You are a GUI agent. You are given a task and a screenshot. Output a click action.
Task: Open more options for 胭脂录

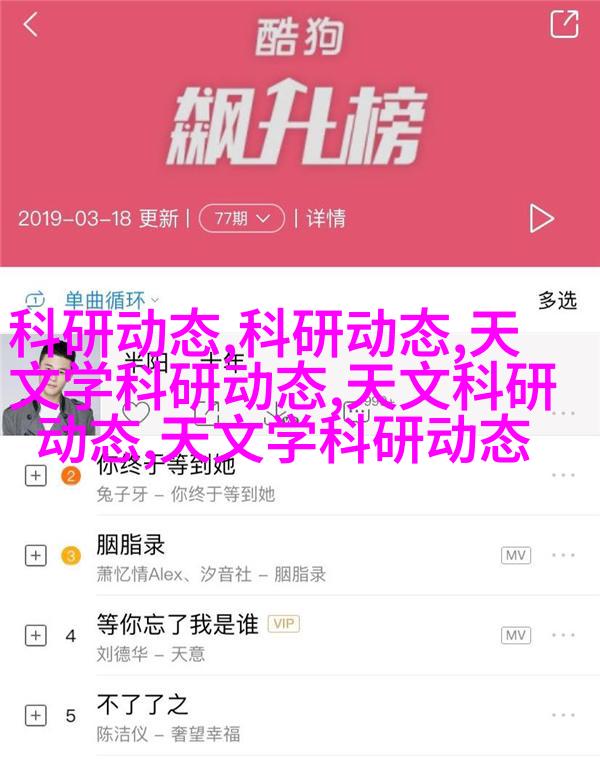(x=563, y=555)
